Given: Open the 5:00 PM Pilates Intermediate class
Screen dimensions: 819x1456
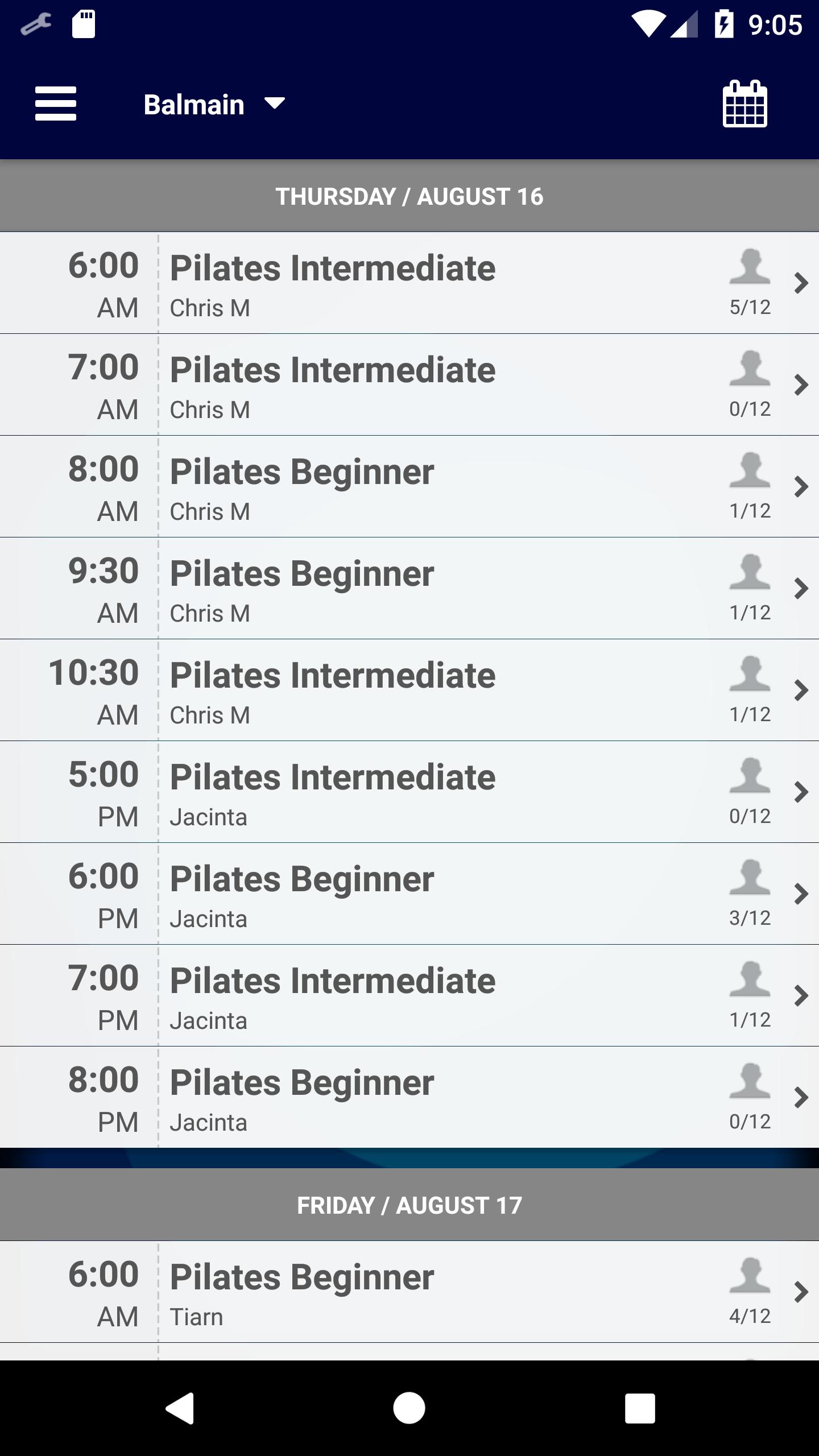Looking at the screenshot, I should pyautogui.click(x=409, y=792).
